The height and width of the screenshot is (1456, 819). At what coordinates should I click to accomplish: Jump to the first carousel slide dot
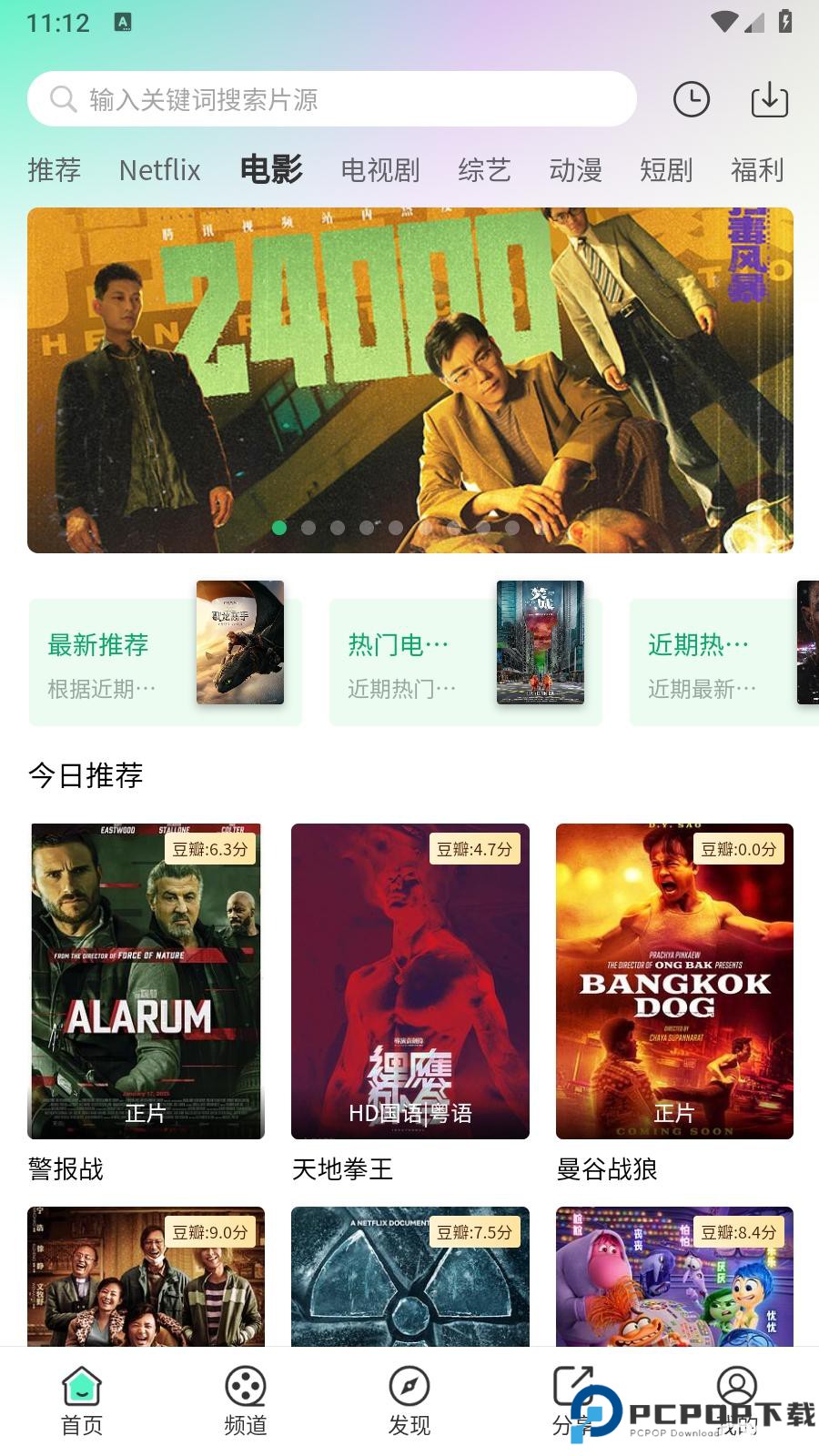click(x=280, y=527)
